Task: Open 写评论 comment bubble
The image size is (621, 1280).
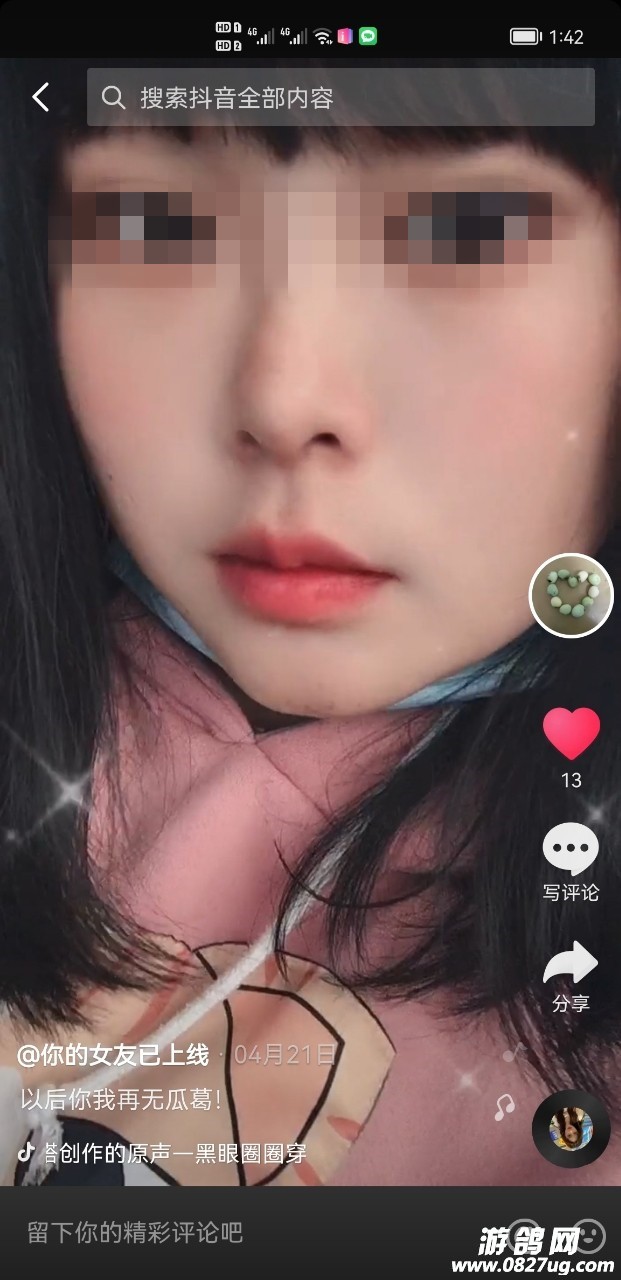Action: pyautogui.click(x=571, y=852)
